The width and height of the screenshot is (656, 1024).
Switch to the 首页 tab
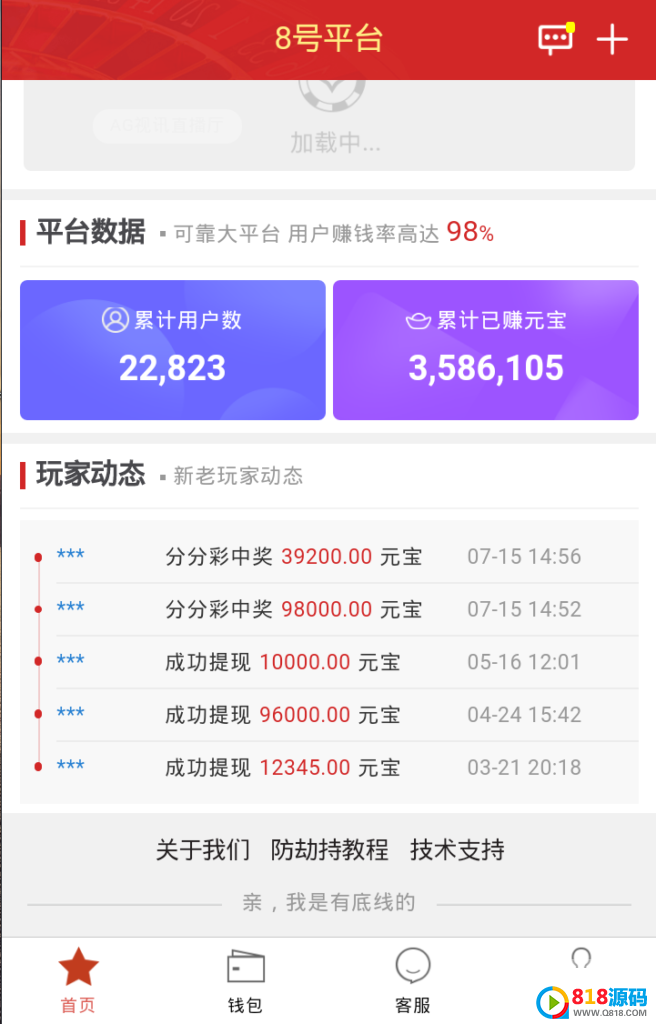click(x=78, y=981)
